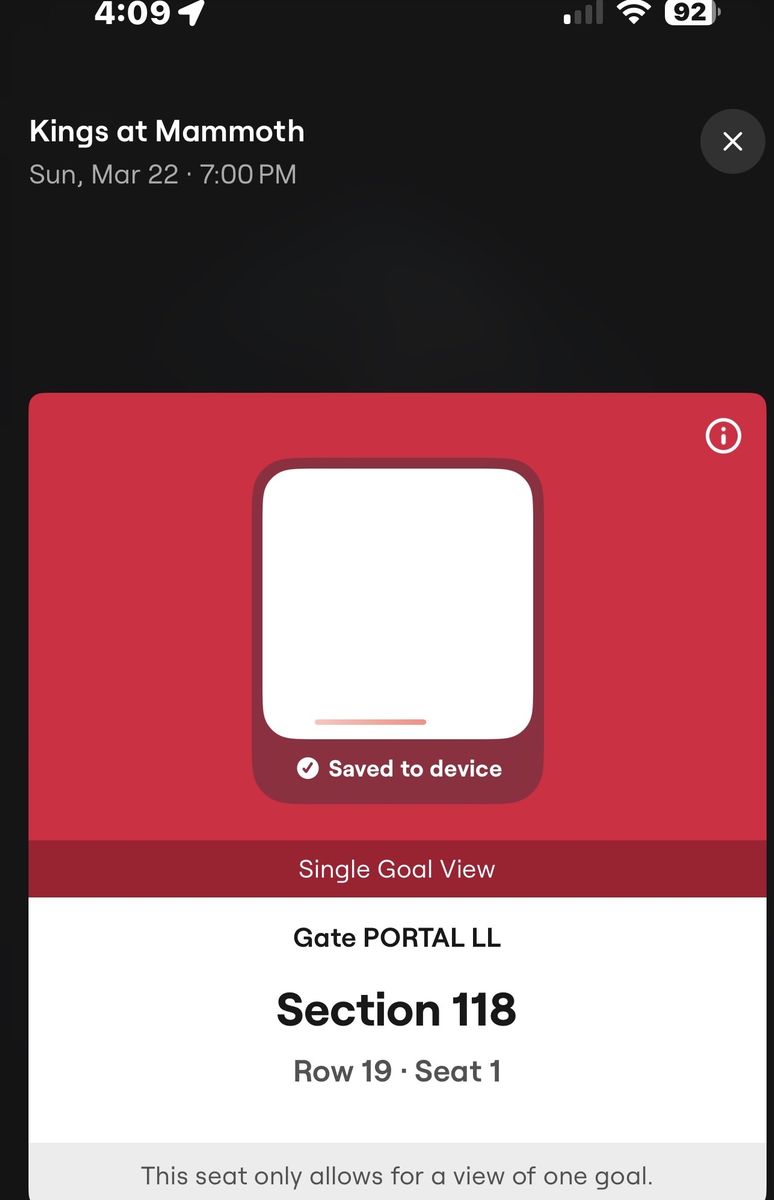The width and height of the screenshot is (774, 1200).
Task: Open the ticket info icon
Action: point(723,436)
